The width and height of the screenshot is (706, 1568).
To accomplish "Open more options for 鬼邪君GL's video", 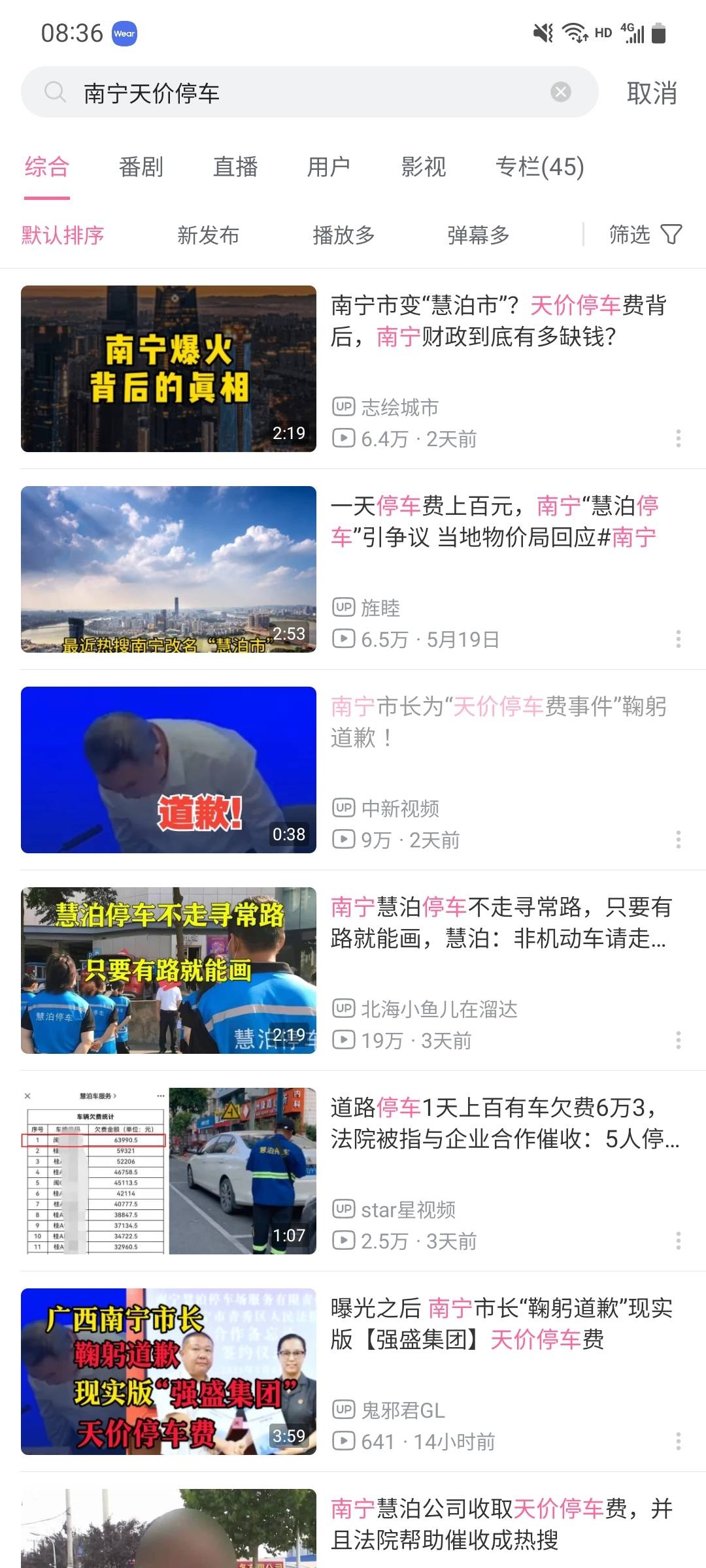I will click(679, 1441).
